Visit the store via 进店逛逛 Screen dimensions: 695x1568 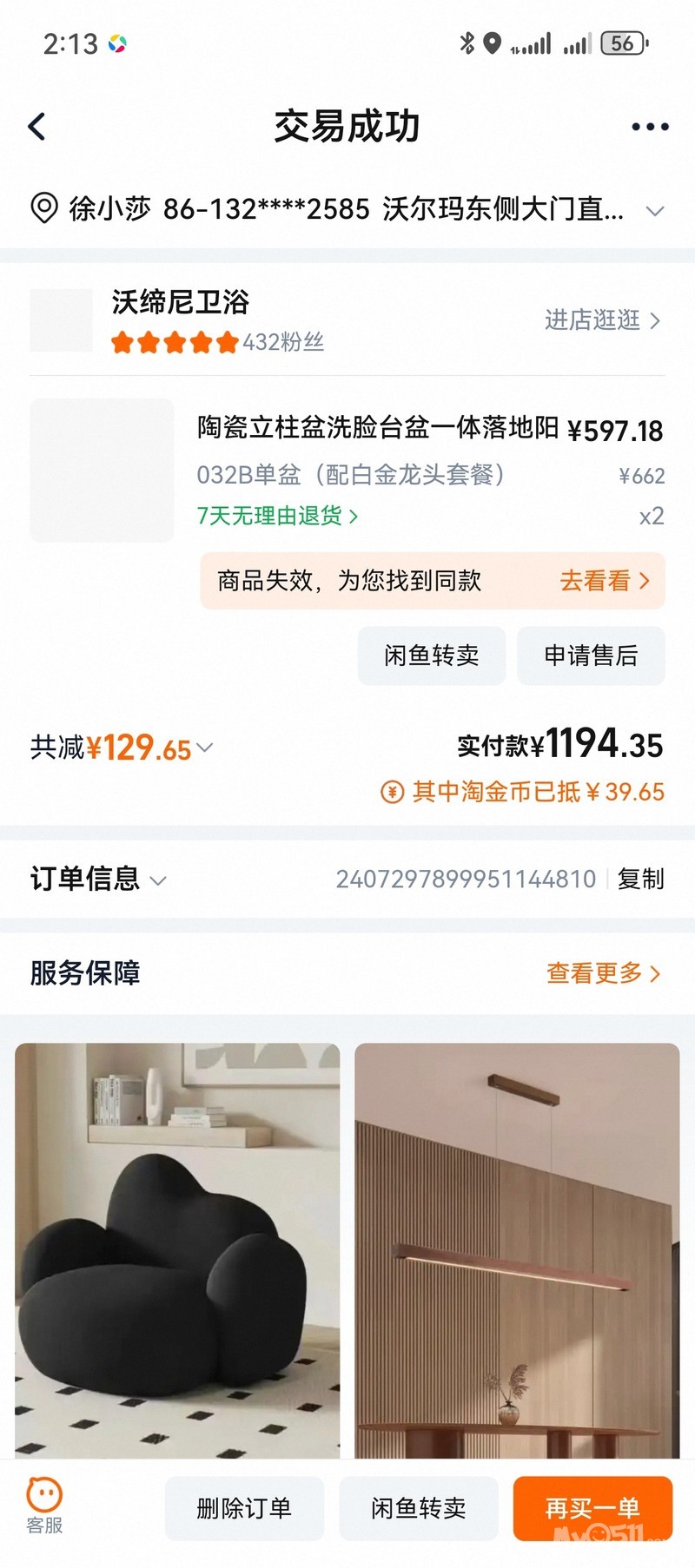(x=602, y=320)
